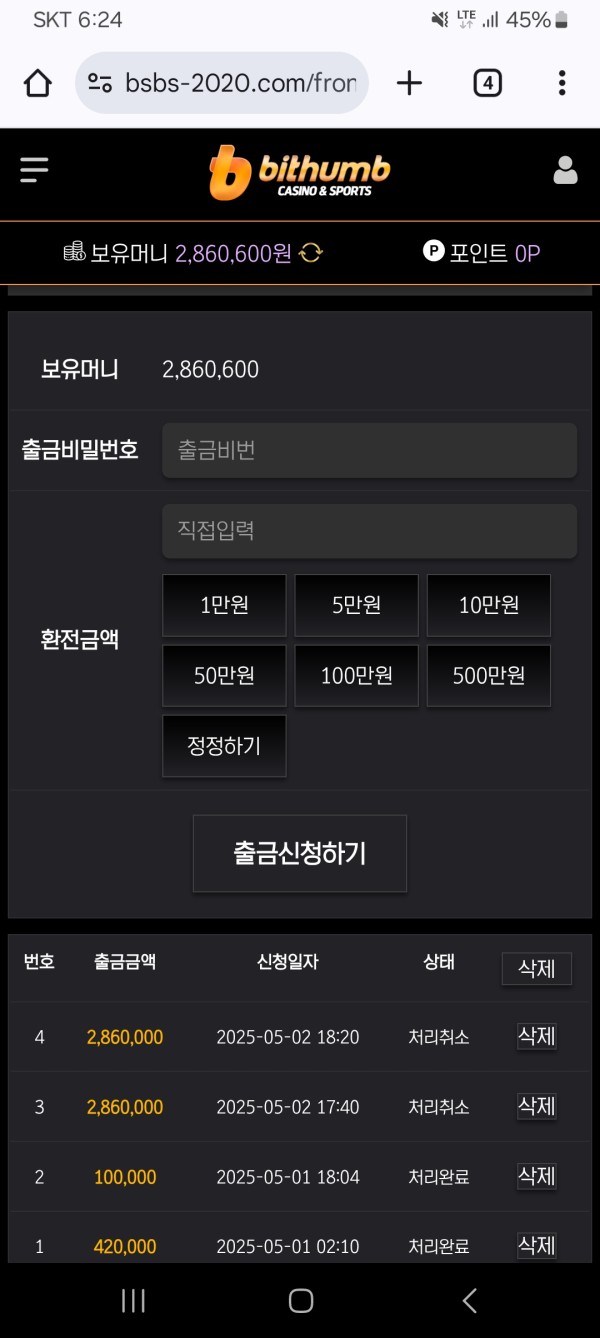Focus the 출금비번 password field
600x1338 pixels.
(x=369, y=450)
